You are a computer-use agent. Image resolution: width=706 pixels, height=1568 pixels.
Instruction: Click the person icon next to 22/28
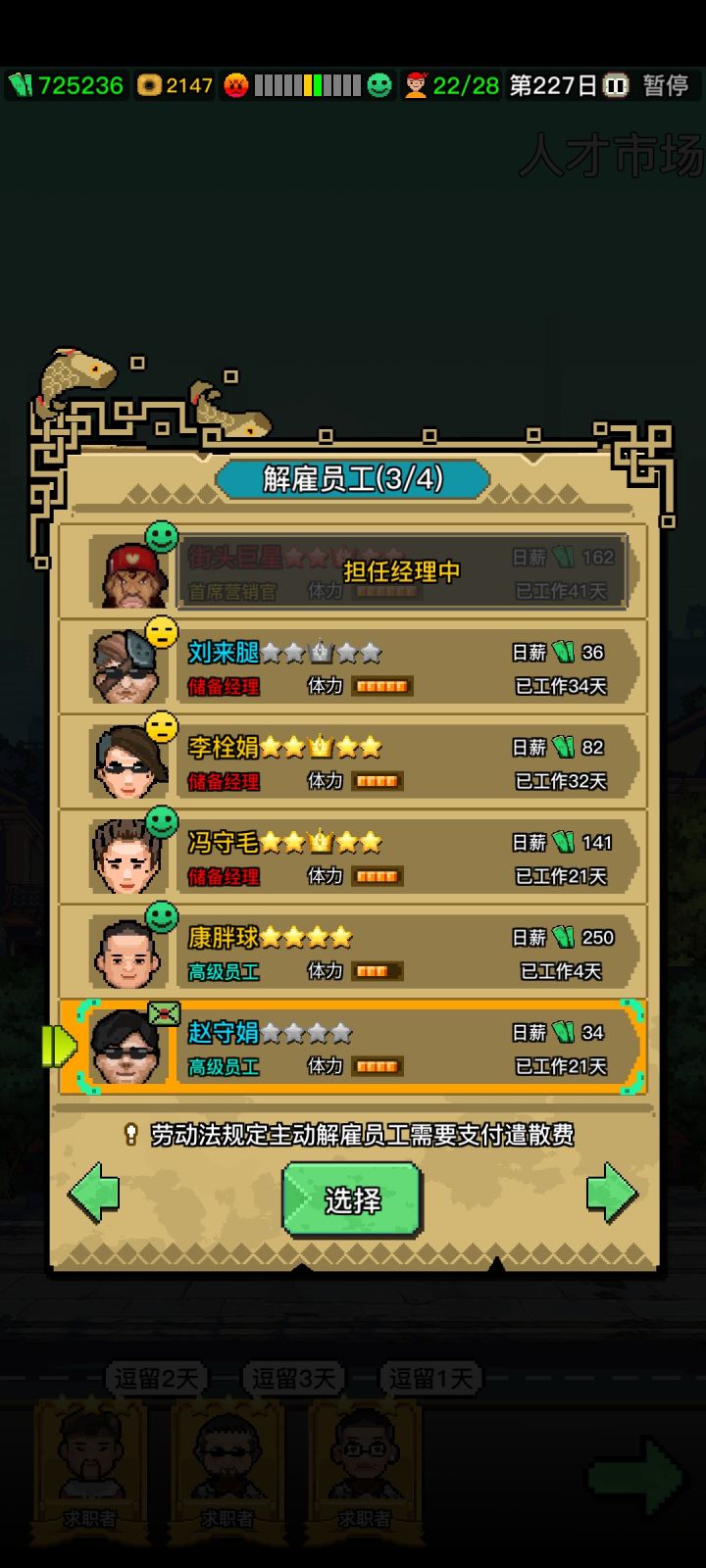(x=416, y=86)
